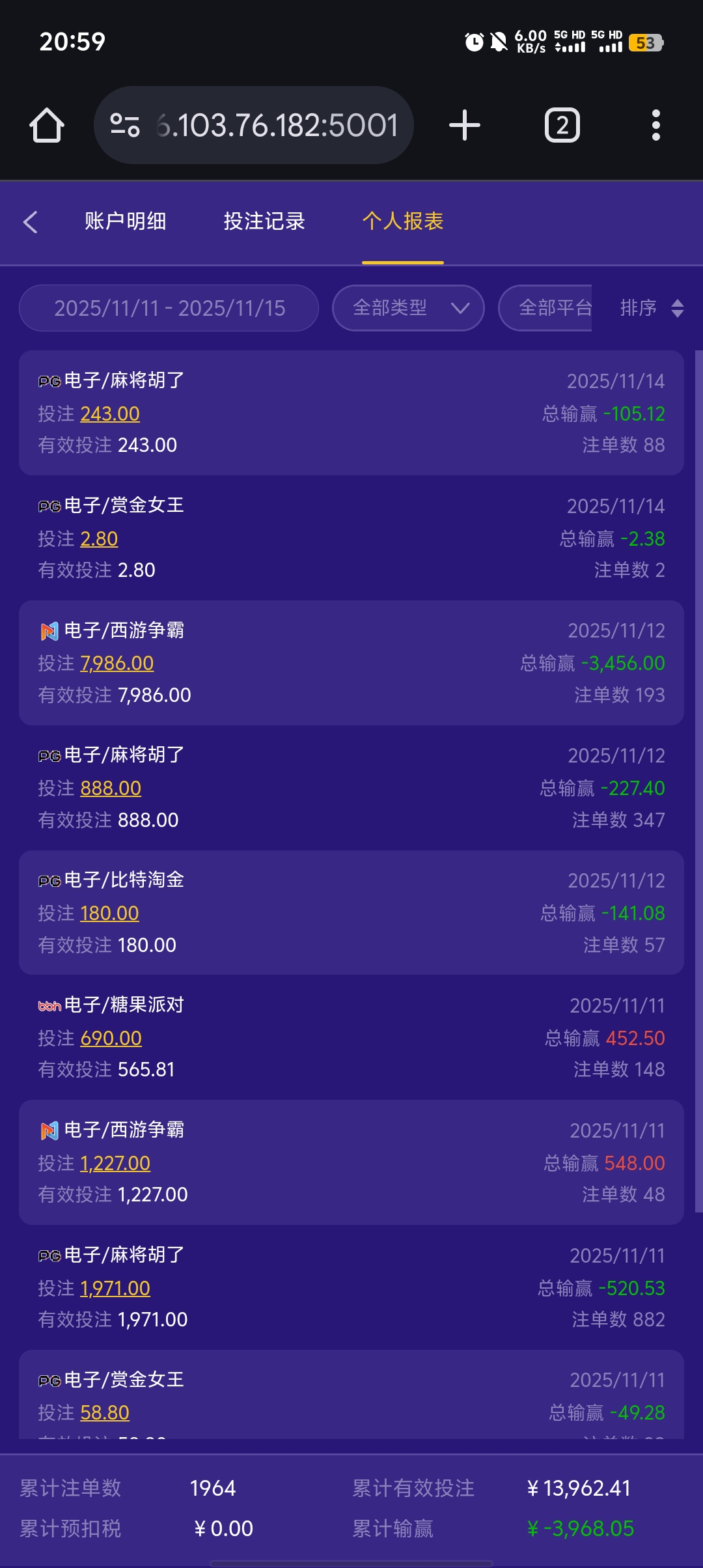Switch to the 账户明细 tab
This screenshot has width=703, height=1568.
[125, 221]
